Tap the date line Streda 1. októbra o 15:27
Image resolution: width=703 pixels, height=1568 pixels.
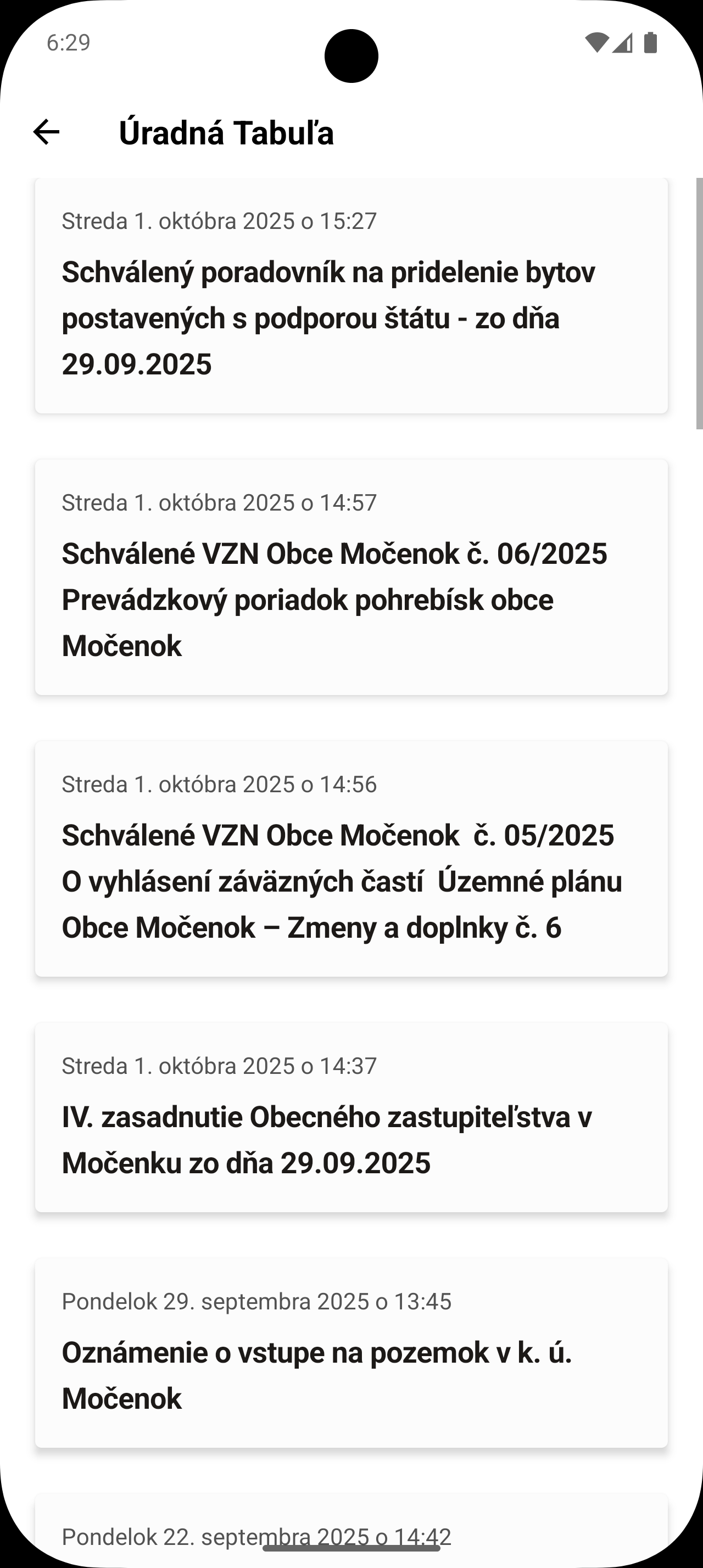point(219,222)
